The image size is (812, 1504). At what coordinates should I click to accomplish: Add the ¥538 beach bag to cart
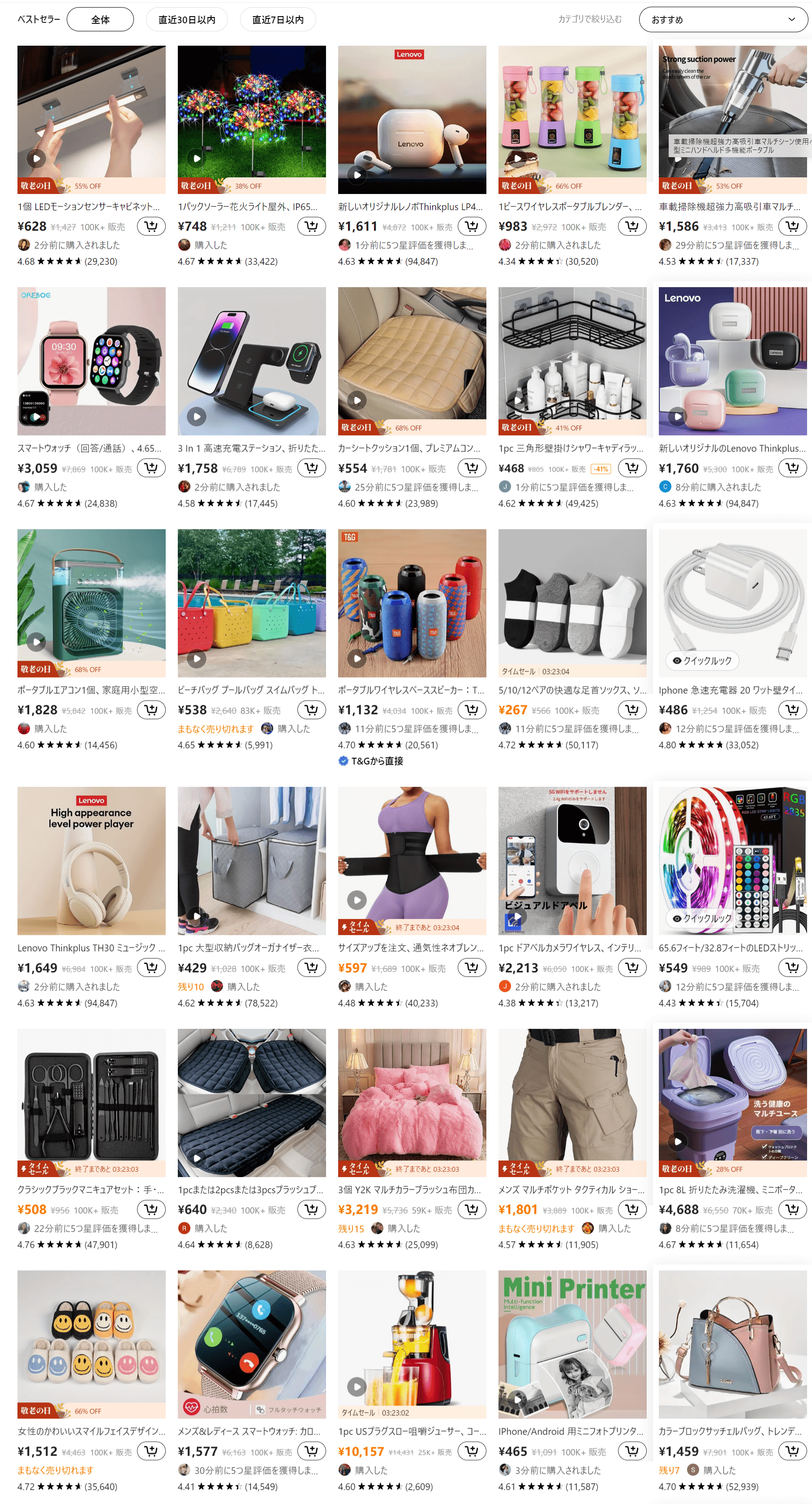(x=311, y=709)
